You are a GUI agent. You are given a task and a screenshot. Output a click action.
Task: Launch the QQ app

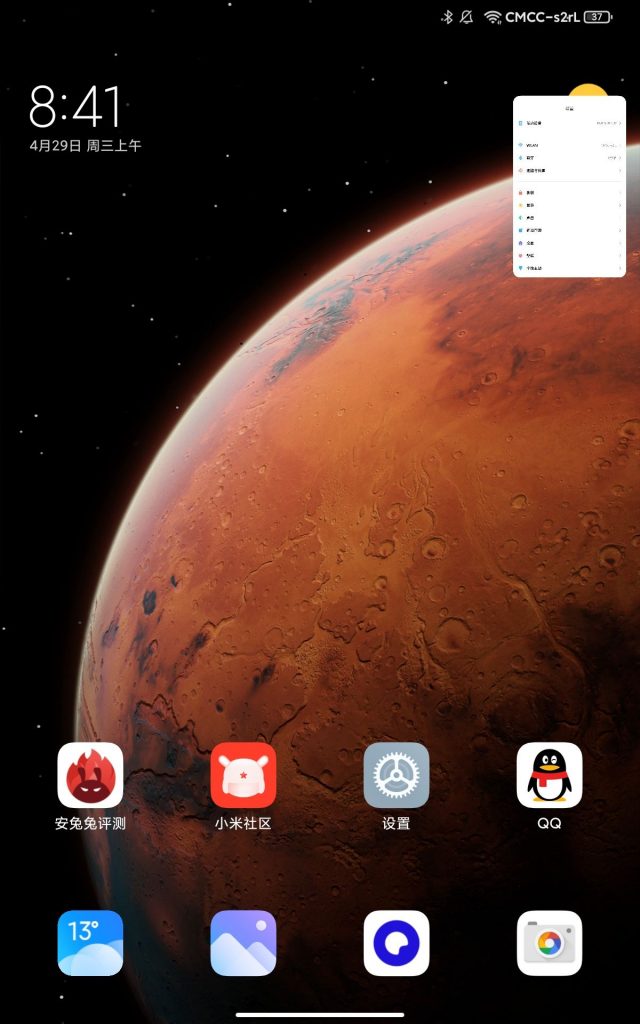pos(549,775)
